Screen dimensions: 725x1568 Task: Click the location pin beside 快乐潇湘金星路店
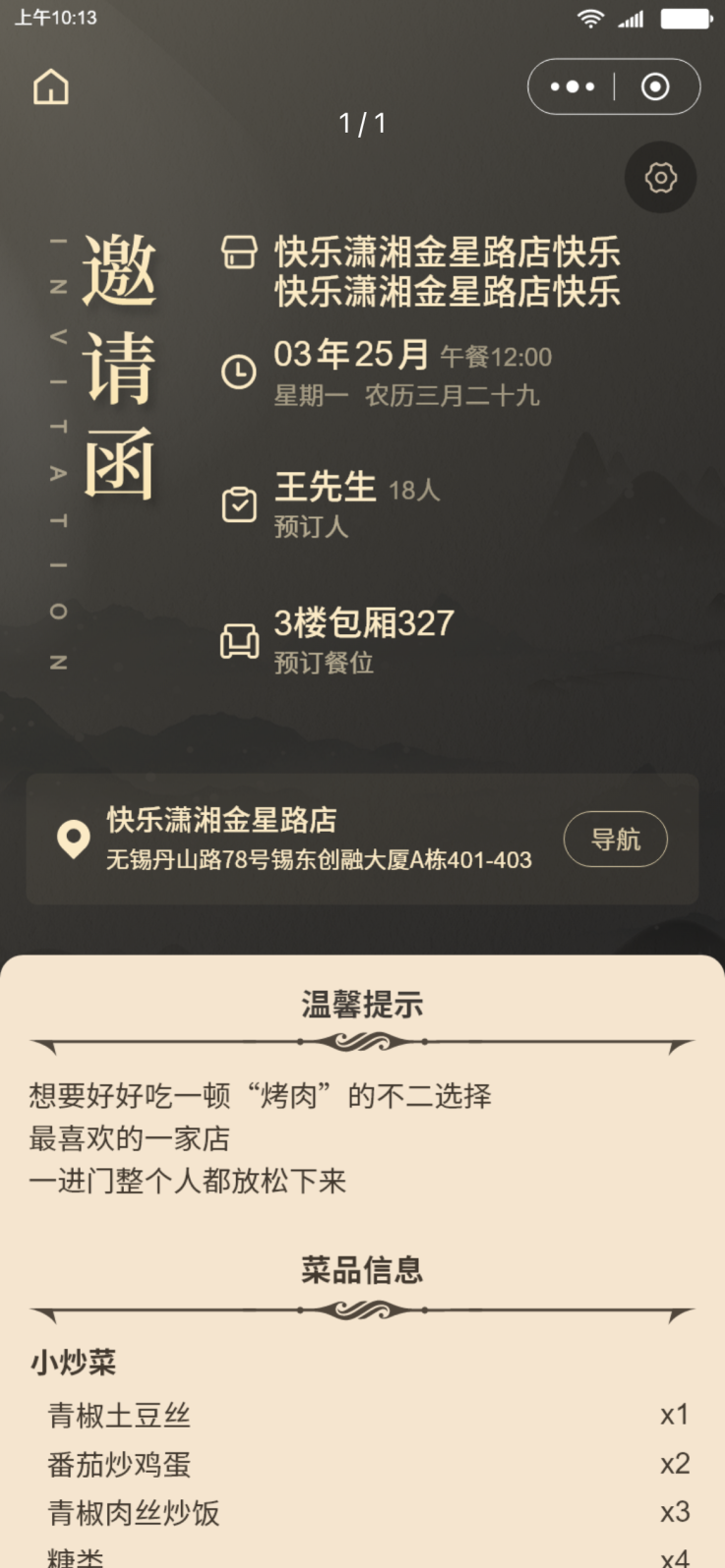click(x=70, y=841)
